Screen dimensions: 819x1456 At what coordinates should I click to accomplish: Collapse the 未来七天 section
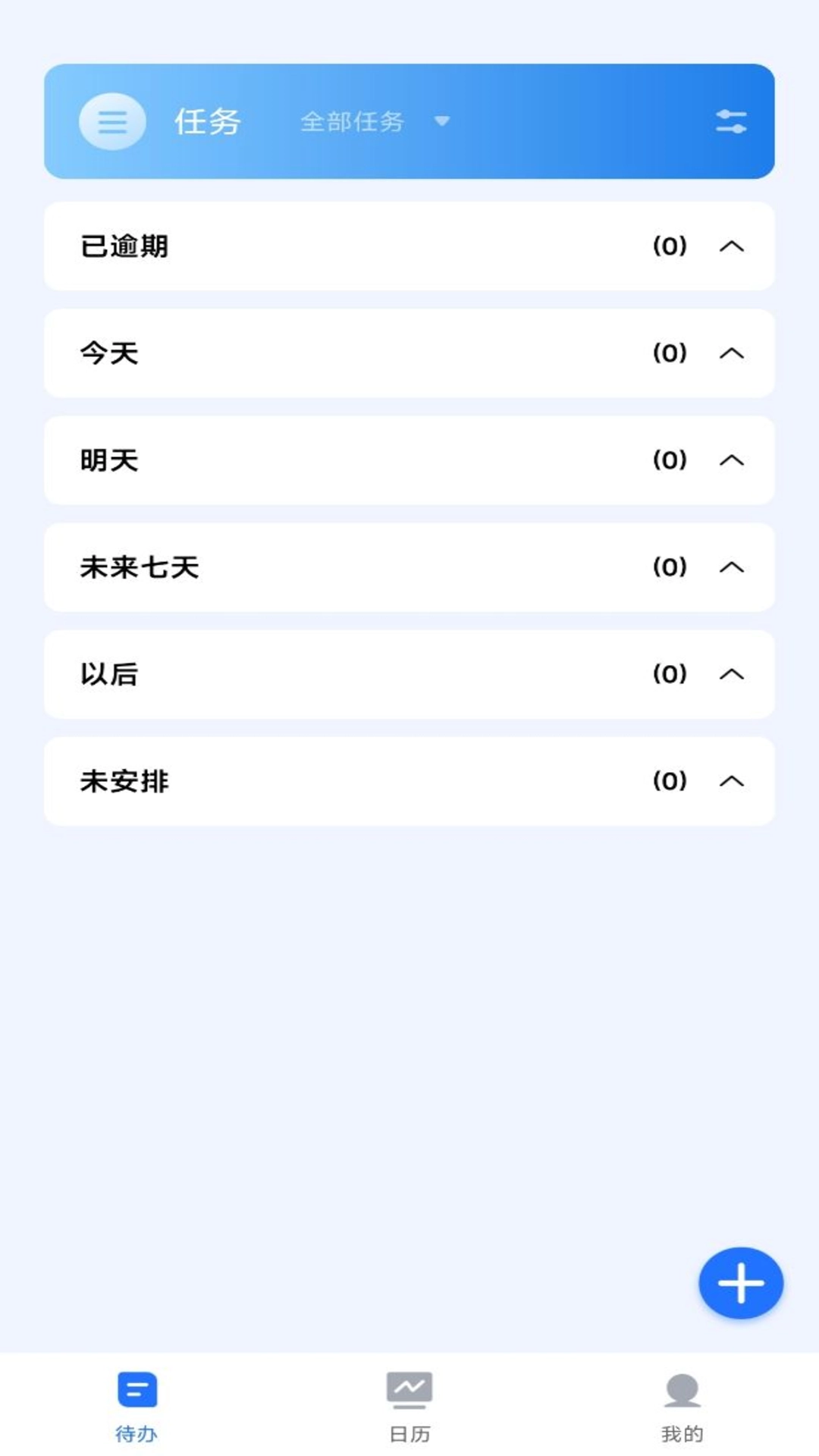[x=732, y=567]
